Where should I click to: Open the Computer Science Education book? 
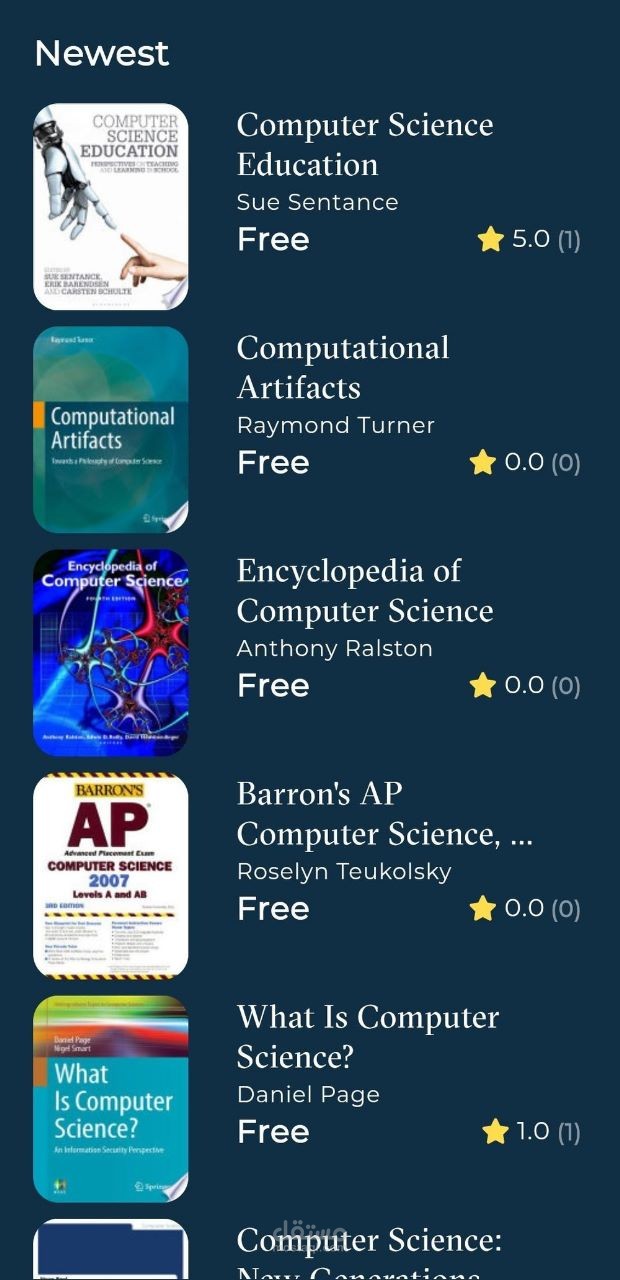click(364, 145)
